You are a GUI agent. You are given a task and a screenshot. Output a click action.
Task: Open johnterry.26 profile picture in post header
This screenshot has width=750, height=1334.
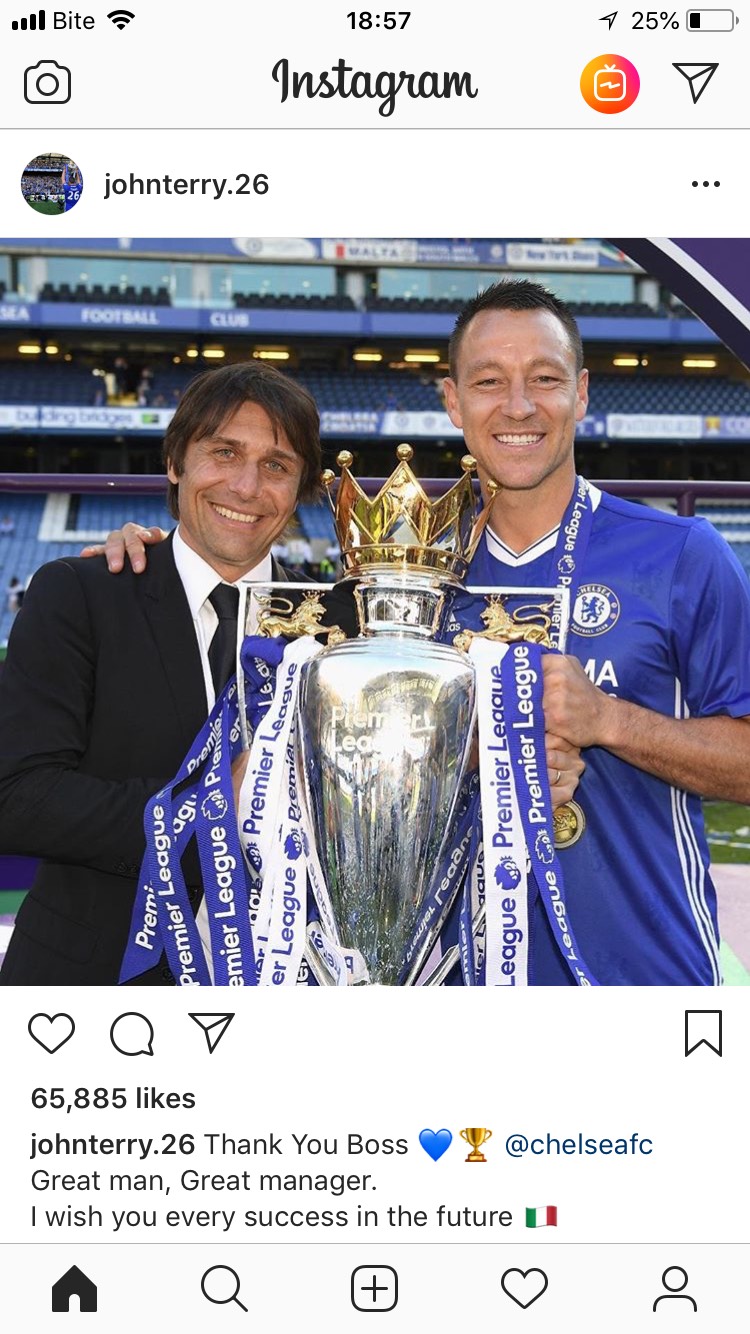pos(52,184)
